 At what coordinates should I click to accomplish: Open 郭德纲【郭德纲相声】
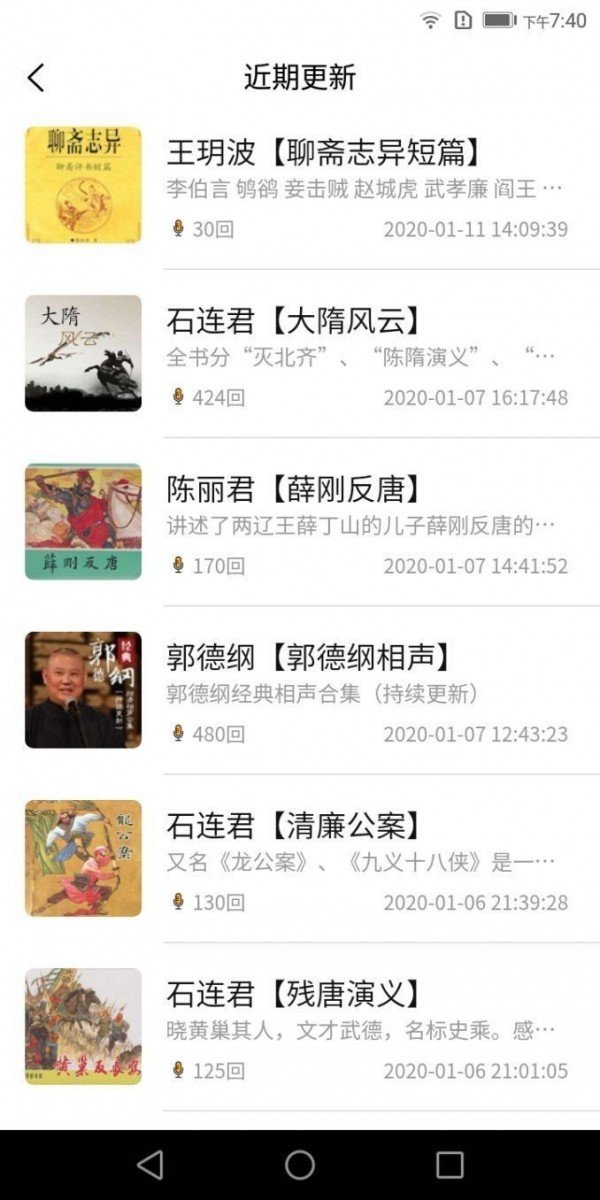tap(309, 657)
